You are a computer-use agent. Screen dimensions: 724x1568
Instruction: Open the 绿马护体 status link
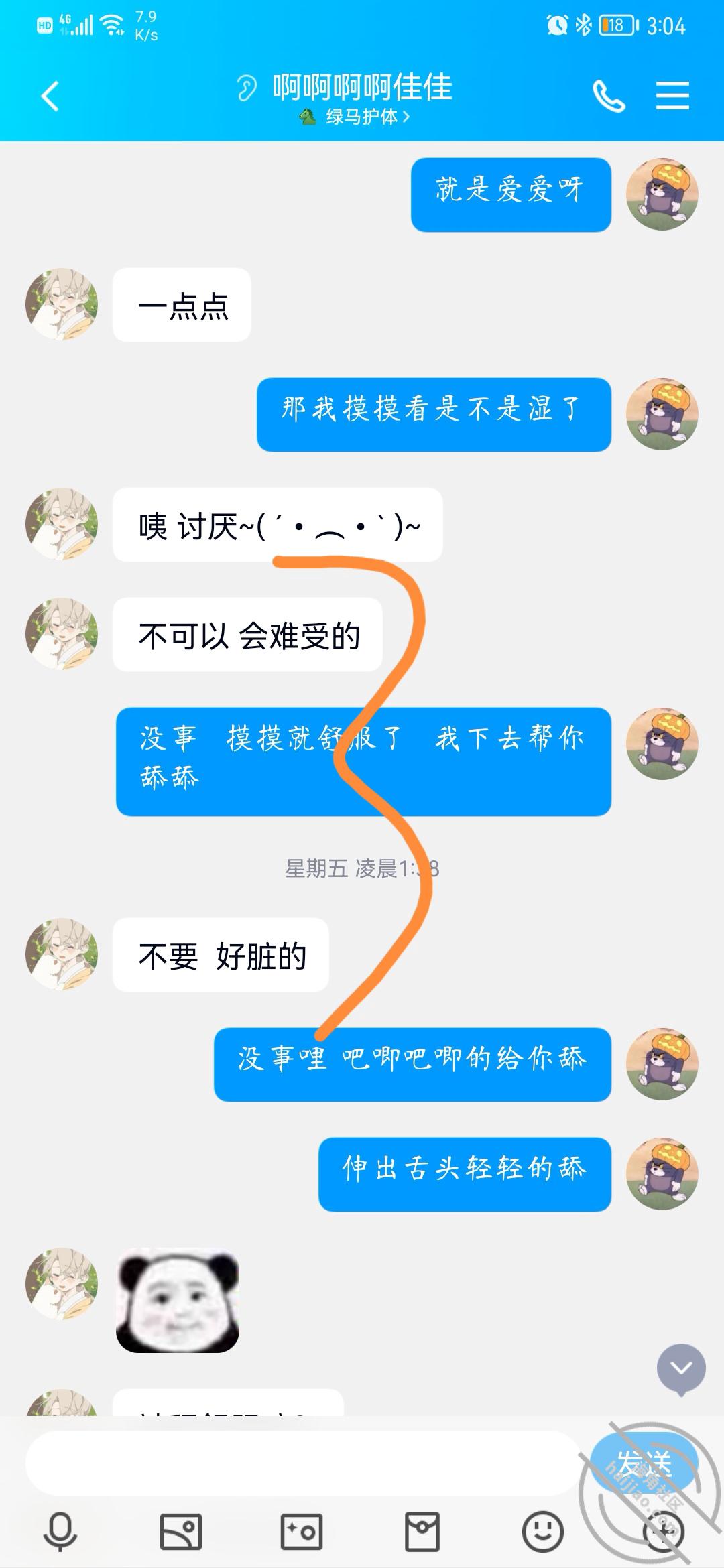tap(354, 117)
